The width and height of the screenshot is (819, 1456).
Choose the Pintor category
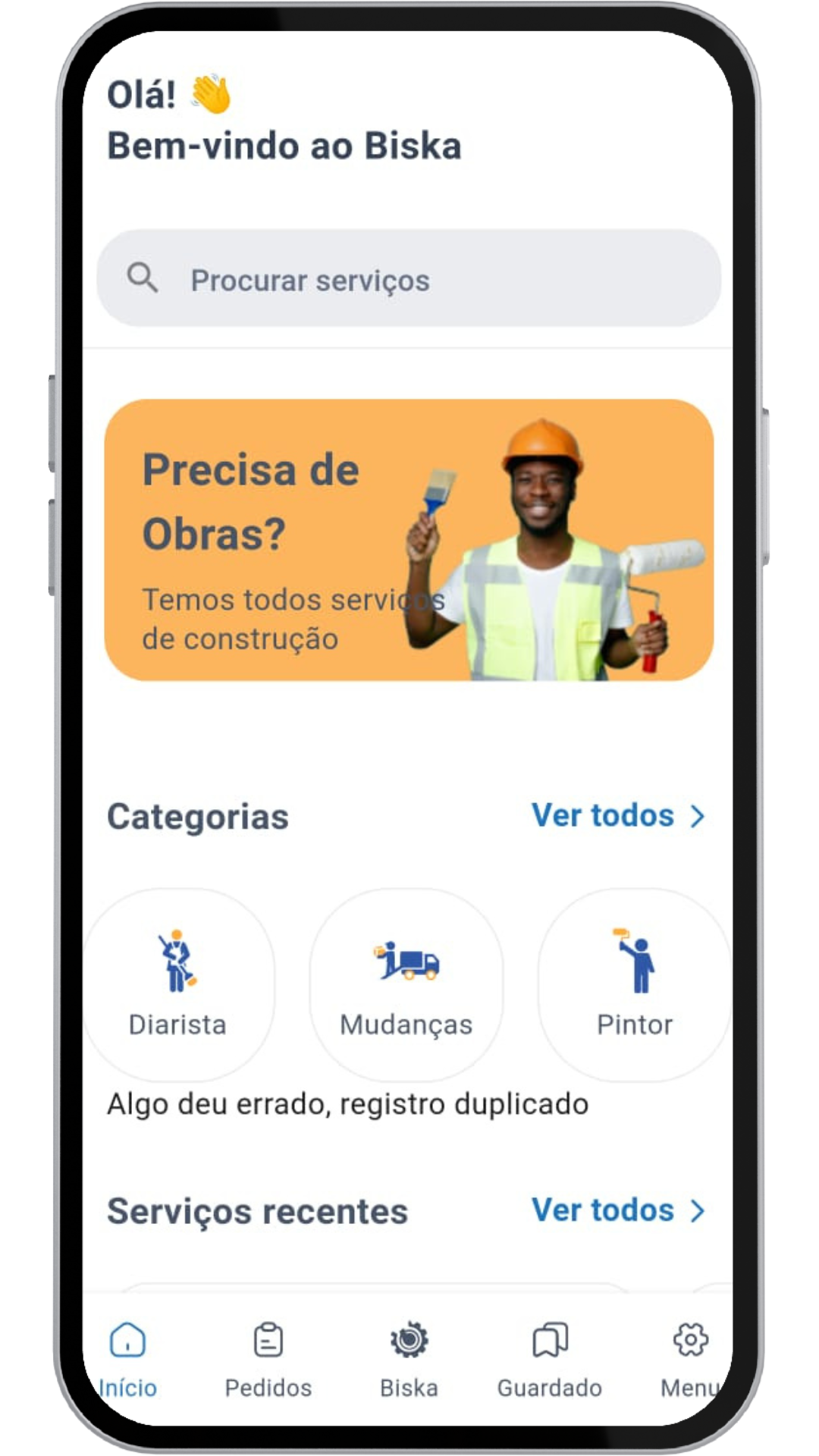634,984
